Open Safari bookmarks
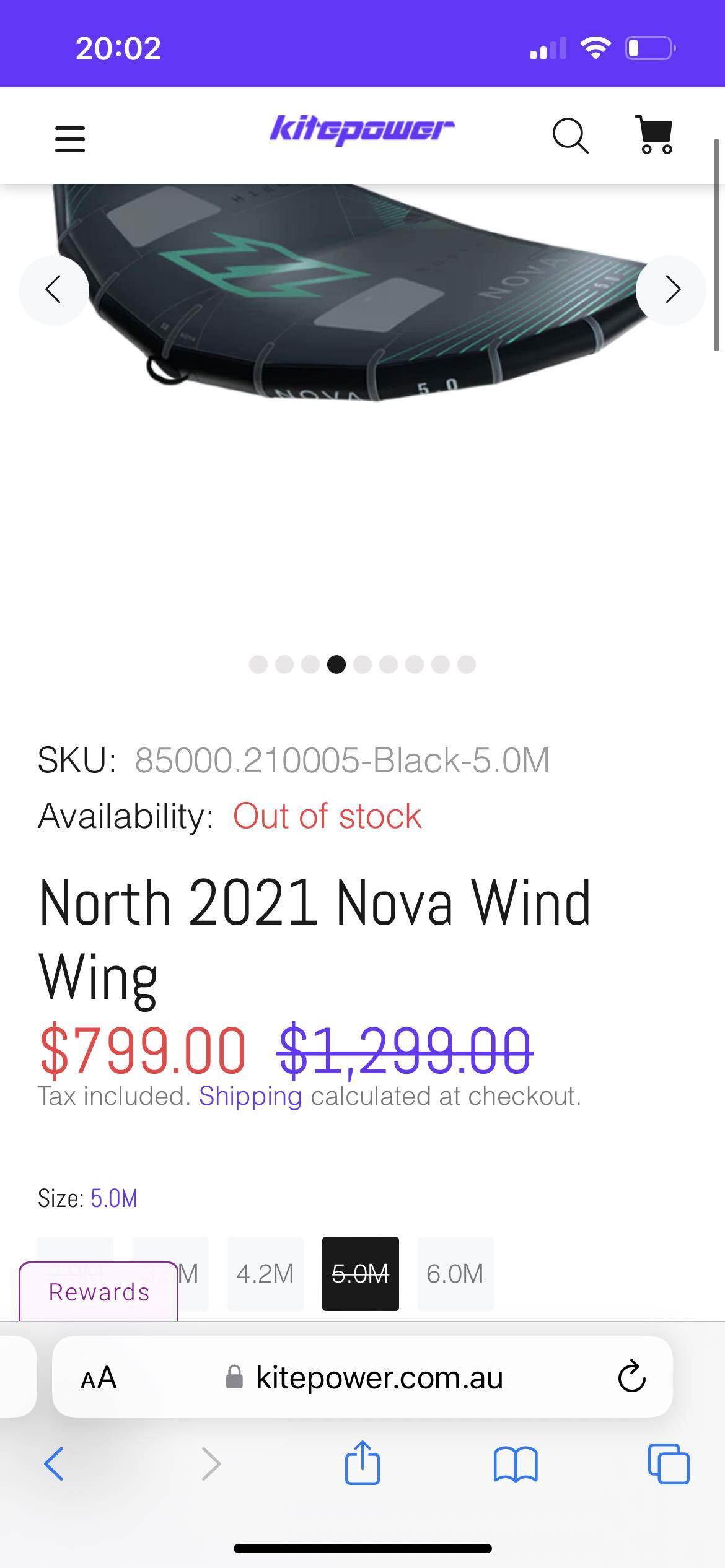Image resolution: width=725 pixels, height=1568 pixels. coord(516,1464)
